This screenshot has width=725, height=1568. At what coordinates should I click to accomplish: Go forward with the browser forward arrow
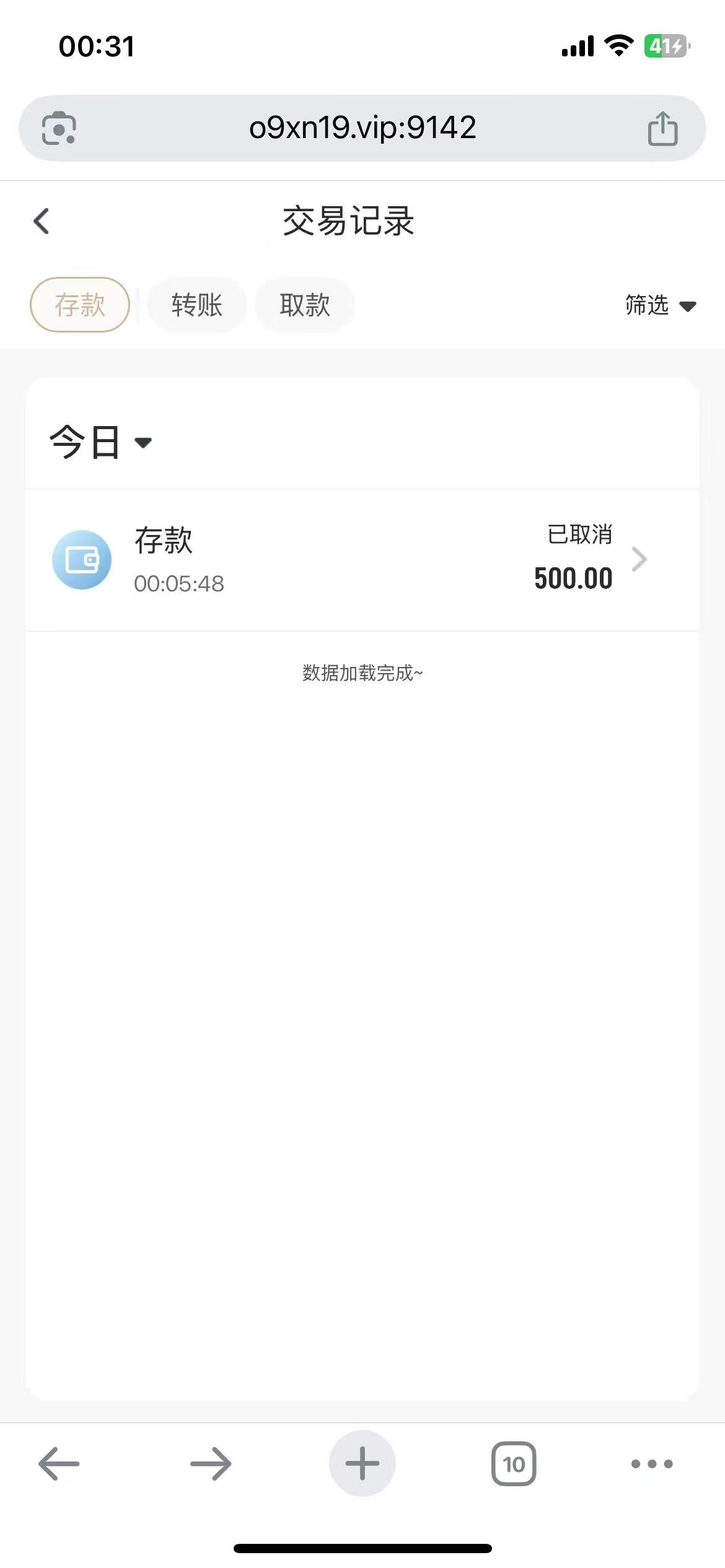(211, 1464)
